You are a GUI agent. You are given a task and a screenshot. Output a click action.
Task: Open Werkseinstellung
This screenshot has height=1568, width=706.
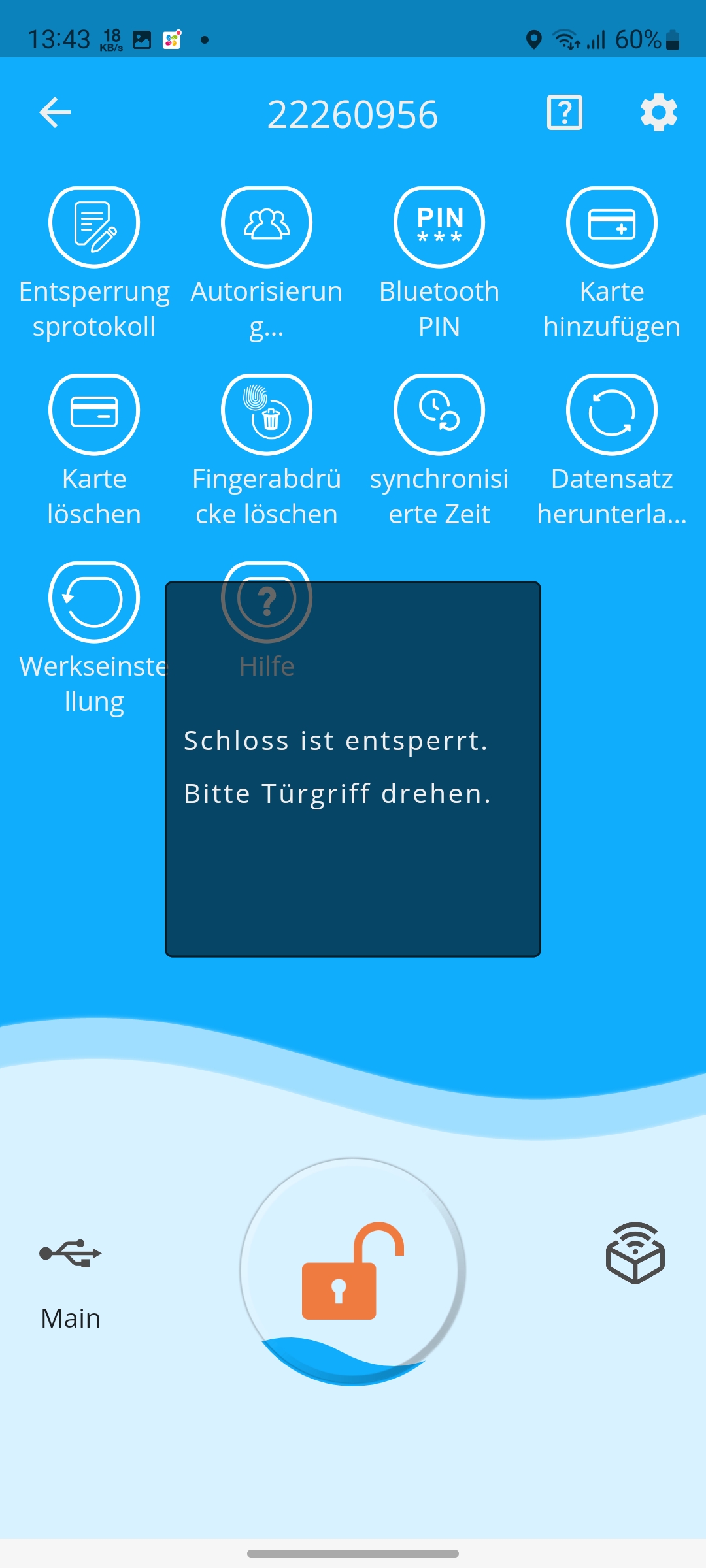pos(94,602)
